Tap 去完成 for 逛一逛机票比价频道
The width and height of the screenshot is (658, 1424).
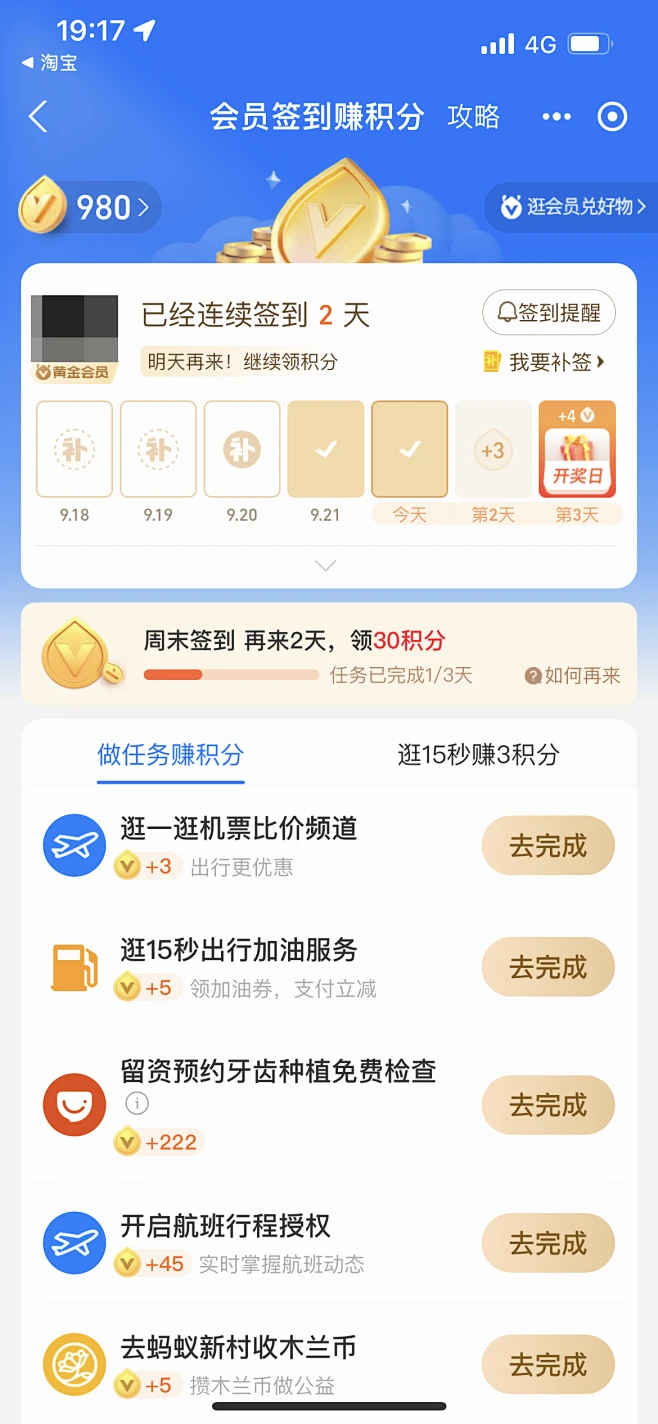click(x=548, y=846)
